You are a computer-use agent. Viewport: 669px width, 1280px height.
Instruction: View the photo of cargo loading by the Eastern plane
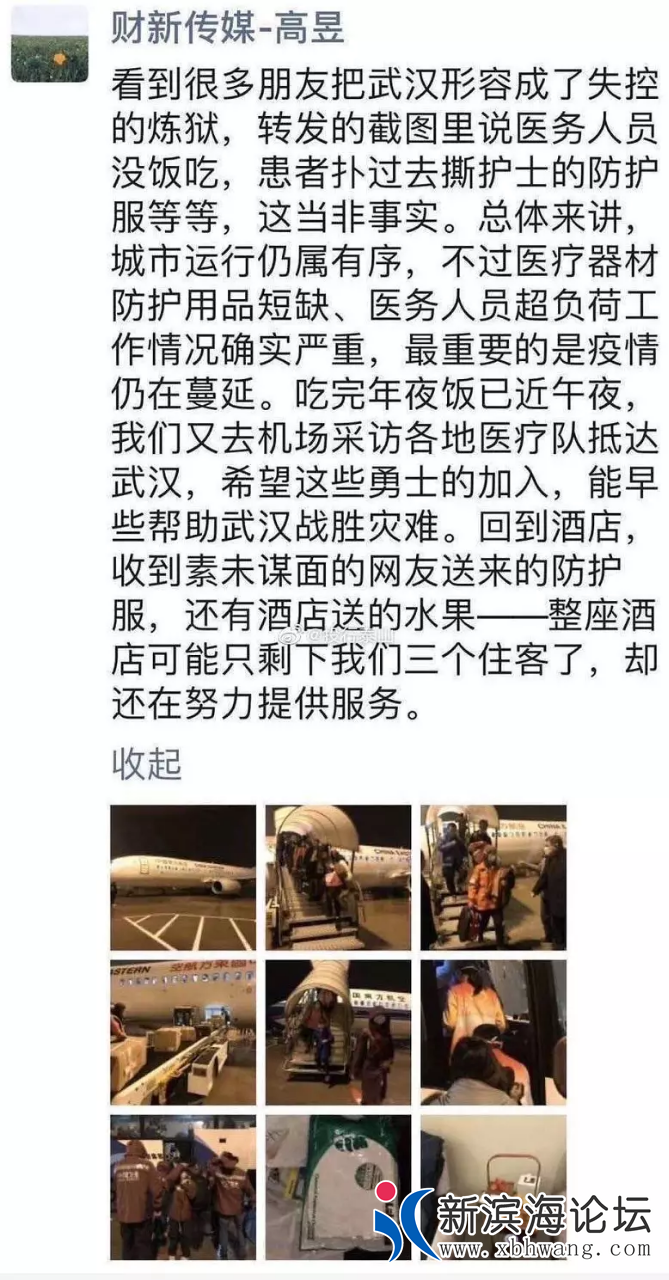pyautogui.click(x=183, y=1032)
